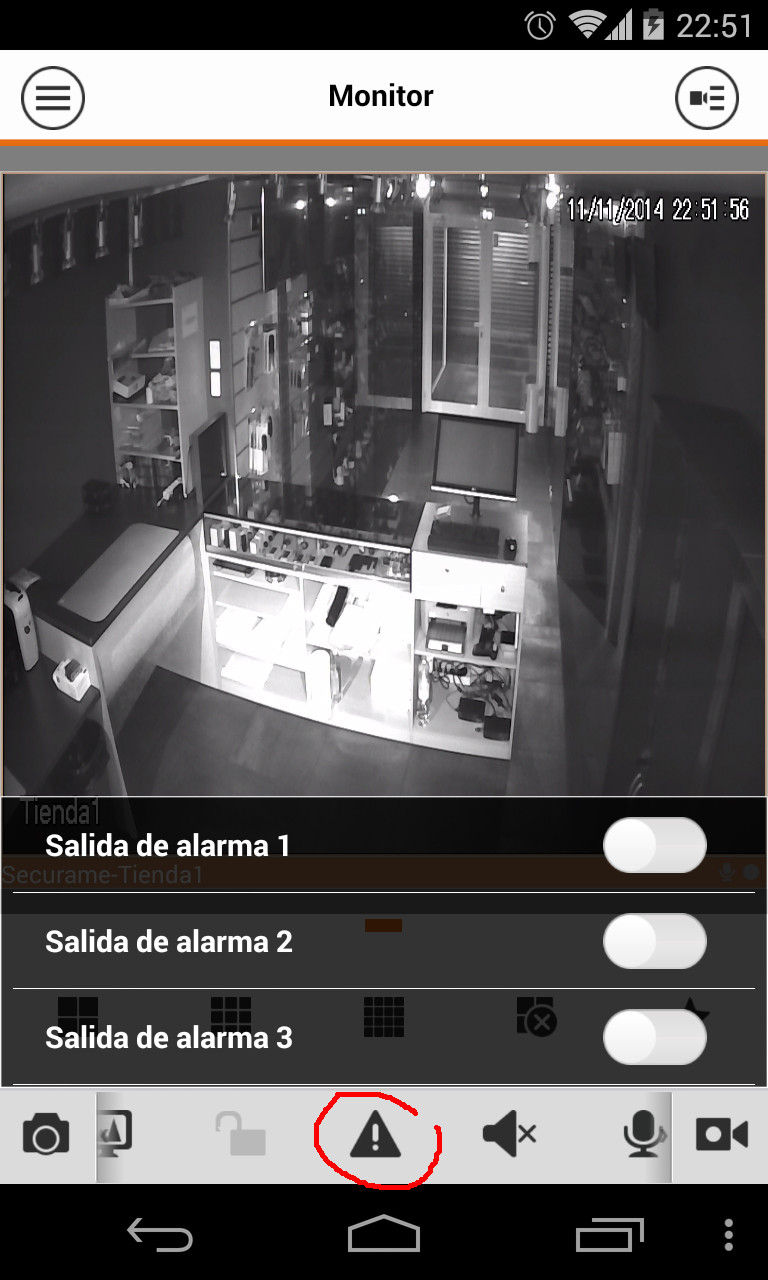Open the camera device list
768x1280 pixels.
[x=707, y=97]
